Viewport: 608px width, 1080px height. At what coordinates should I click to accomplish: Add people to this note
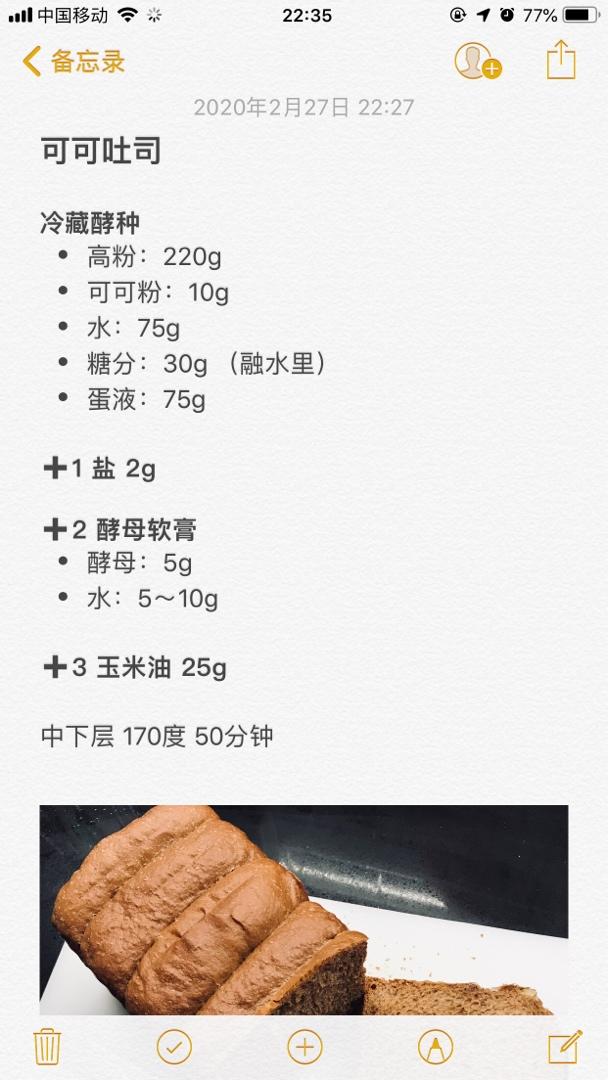(x=478, y=61)
